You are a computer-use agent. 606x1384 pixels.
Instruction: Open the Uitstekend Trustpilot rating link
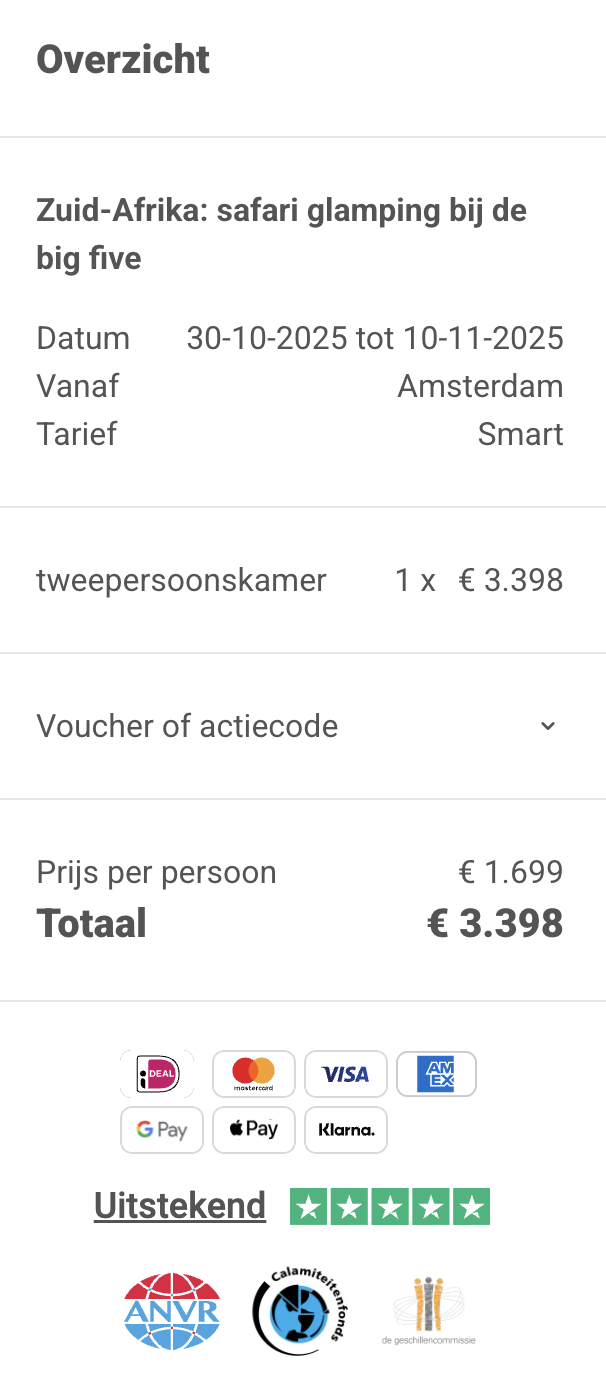(x=180, y=1206)
